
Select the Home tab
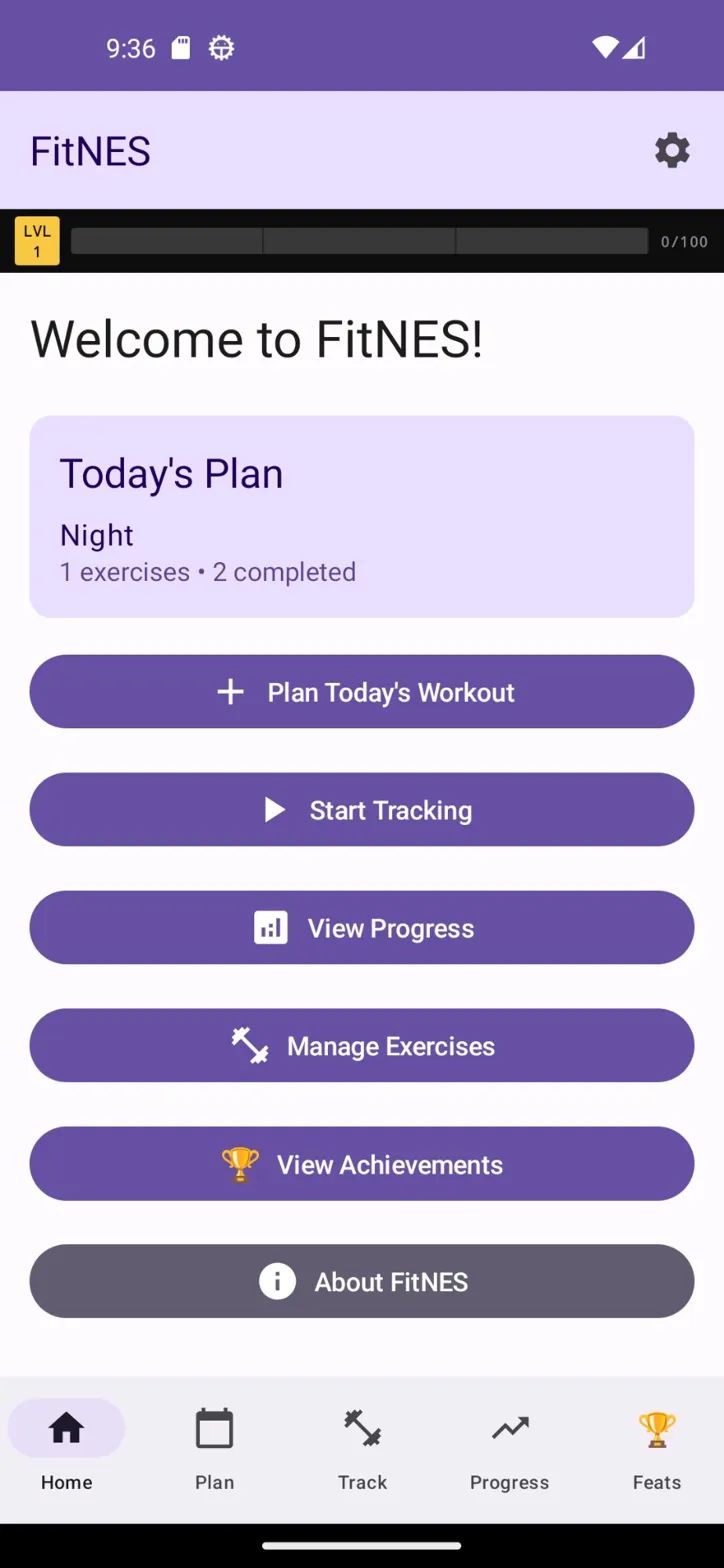tap(67, 1448)
